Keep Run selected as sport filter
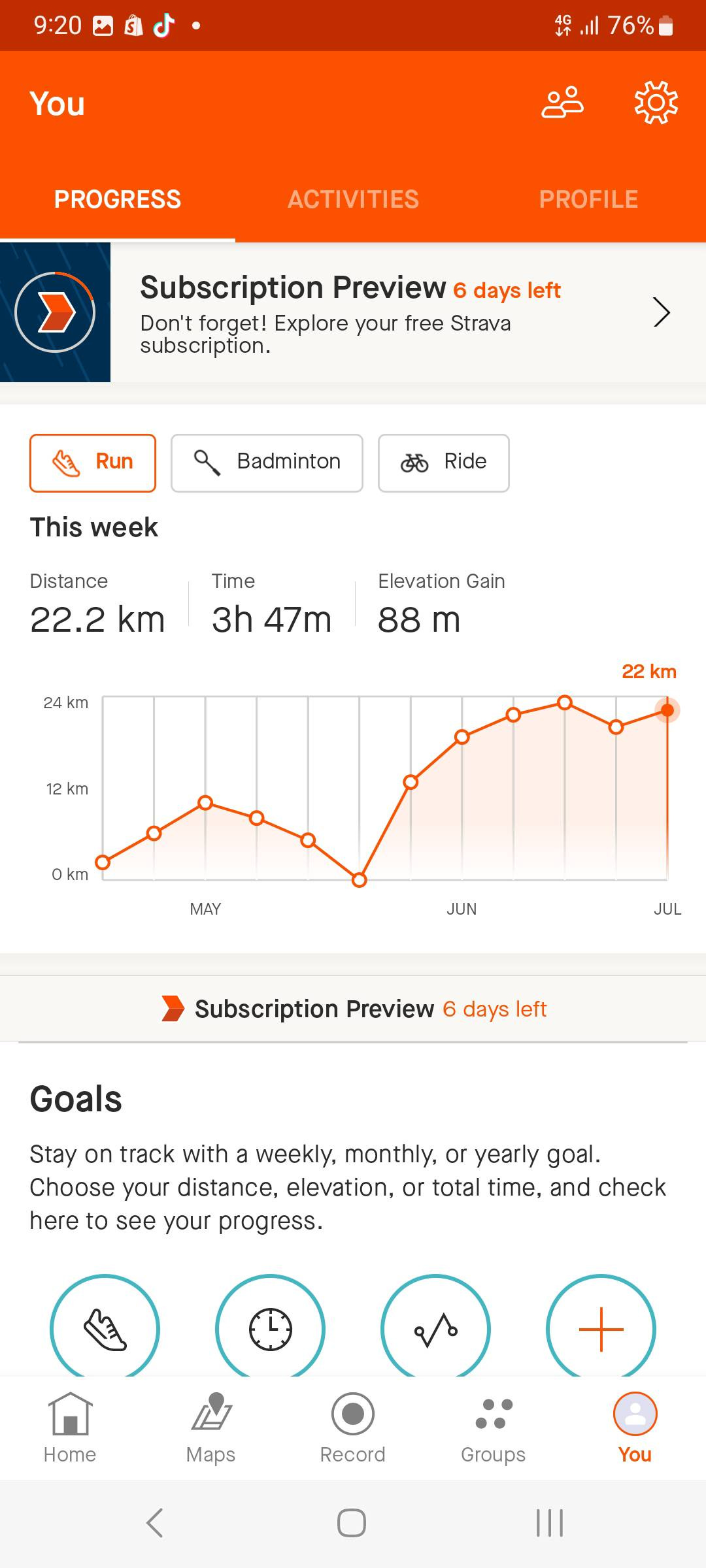Image resolution: width=706 pixels, height=1568 pixels. pyautogui.click(x=92, y=462)
